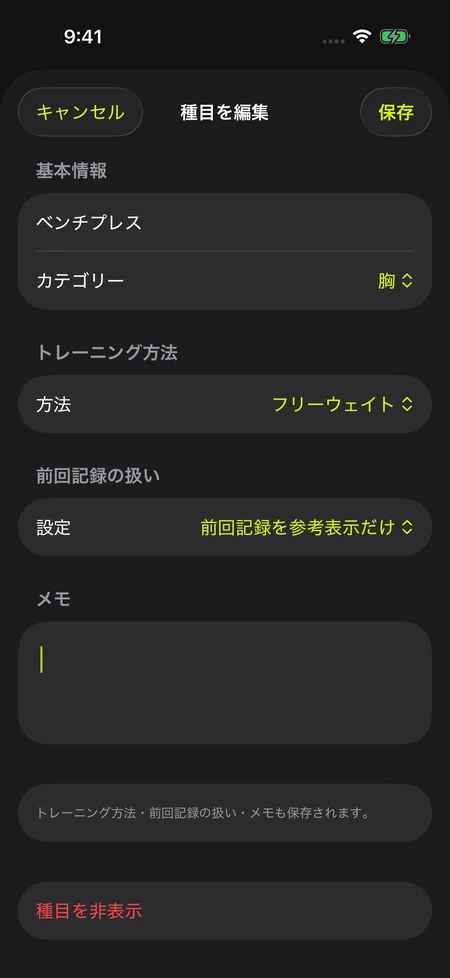Focus the メモ text area
The height and width of the screenshot is (978, 450).
click(225, 682)
